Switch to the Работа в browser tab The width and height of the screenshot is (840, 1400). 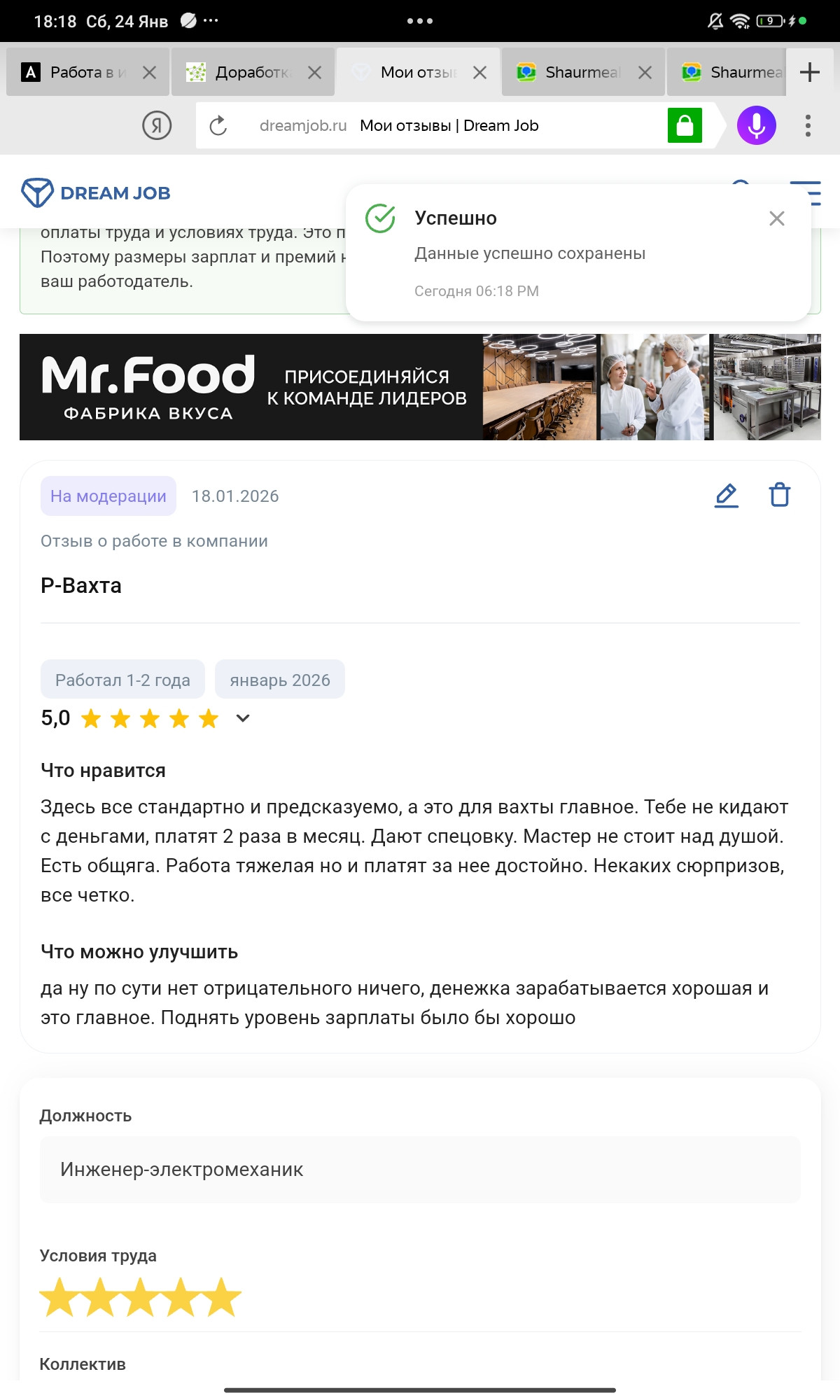(x=77, y=72)
